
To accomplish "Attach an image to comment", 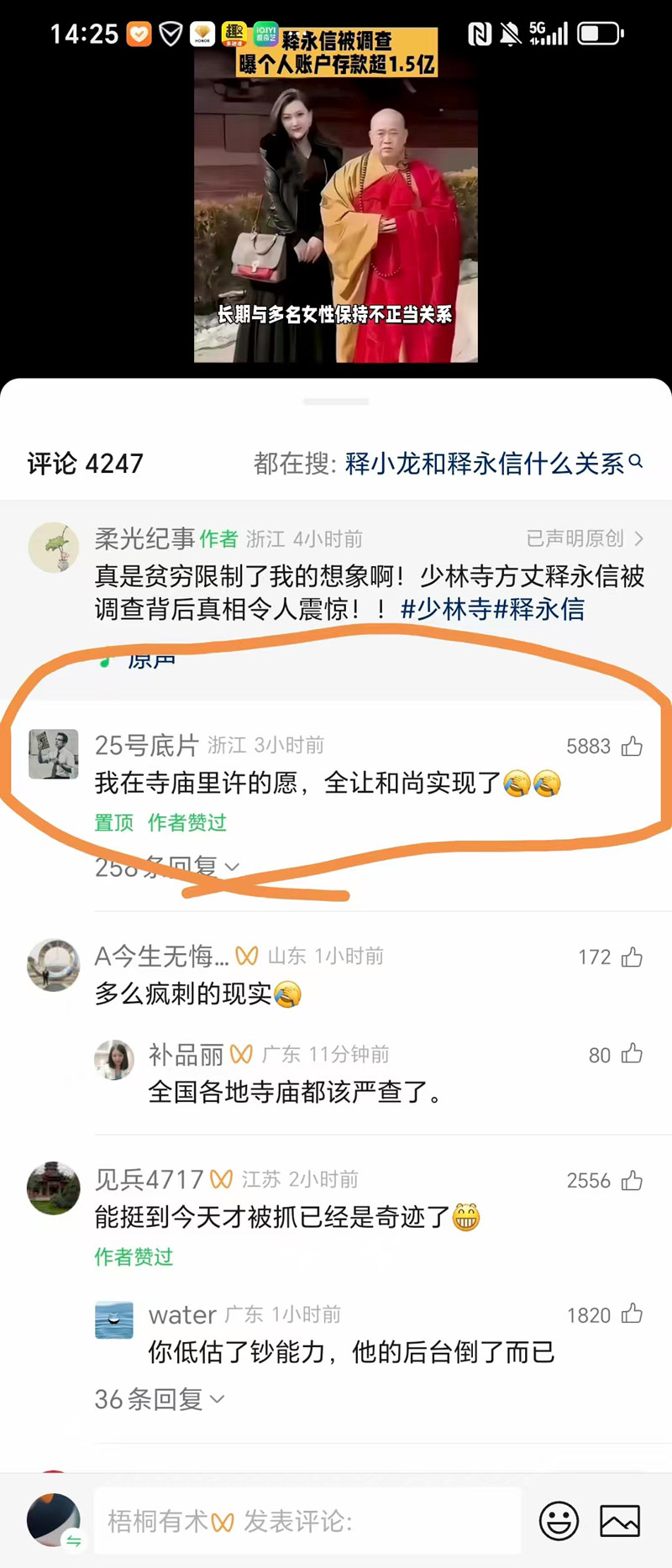I will (620, 1521).
